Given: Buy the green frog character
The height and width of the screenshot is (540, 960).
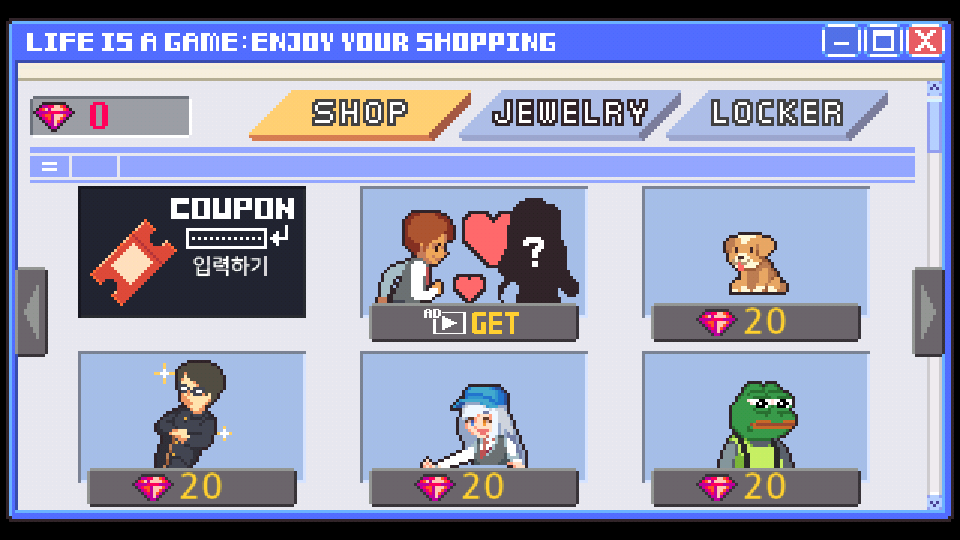Looking at the screenshot, I should [755, 487].
